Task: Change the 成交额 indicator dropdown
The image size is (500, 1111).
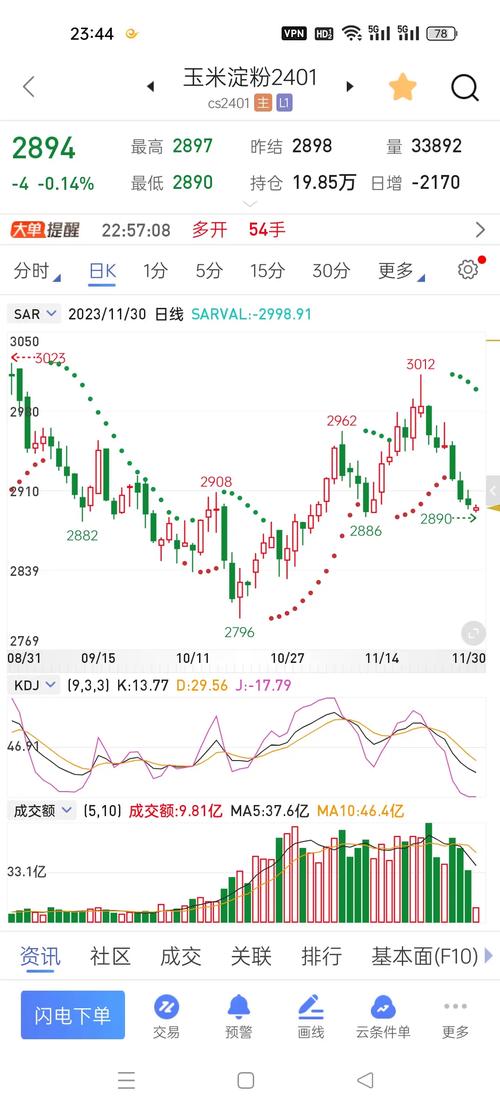Action: pos(41,811)
